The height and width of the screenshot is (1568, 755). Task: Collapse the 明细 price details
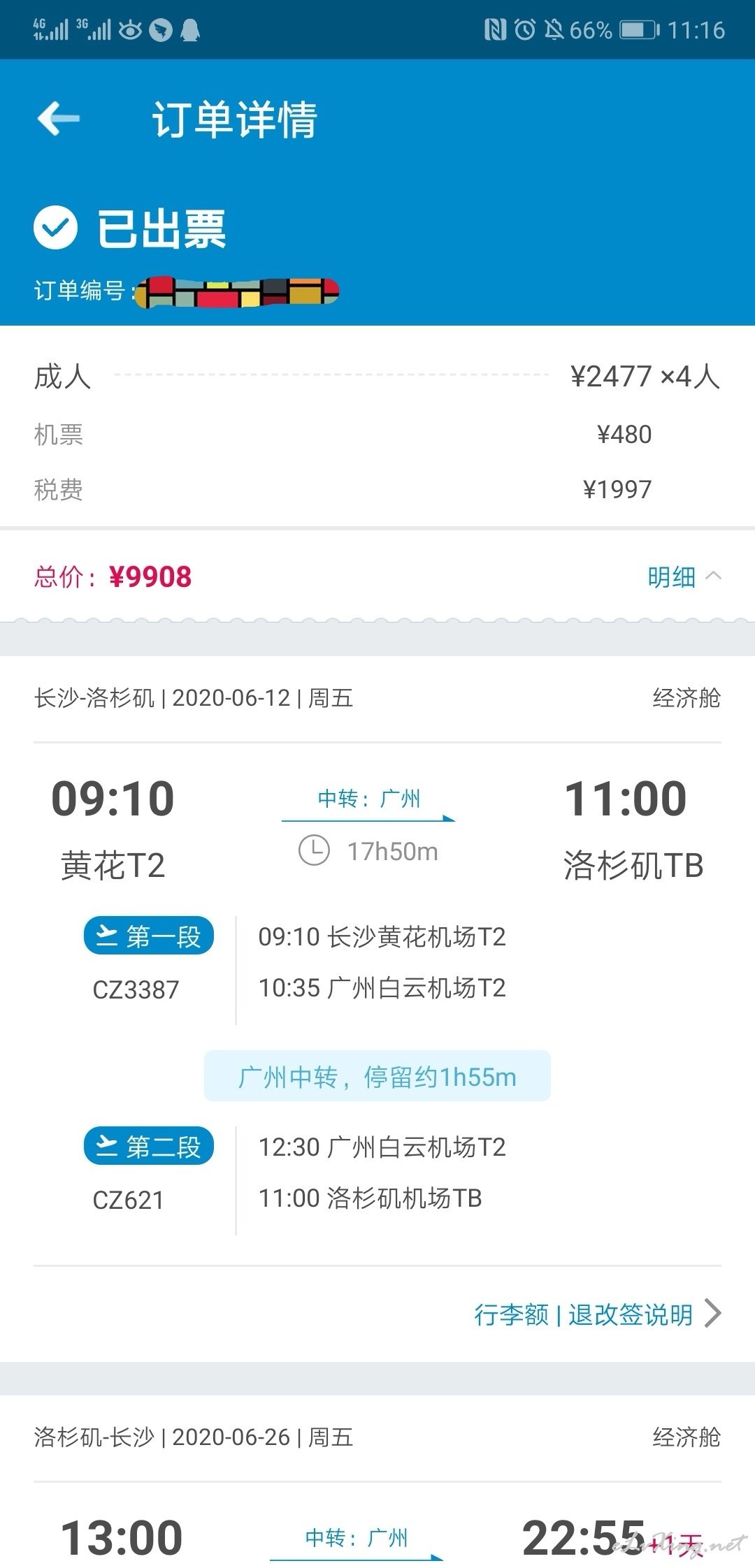pos(684,577)
